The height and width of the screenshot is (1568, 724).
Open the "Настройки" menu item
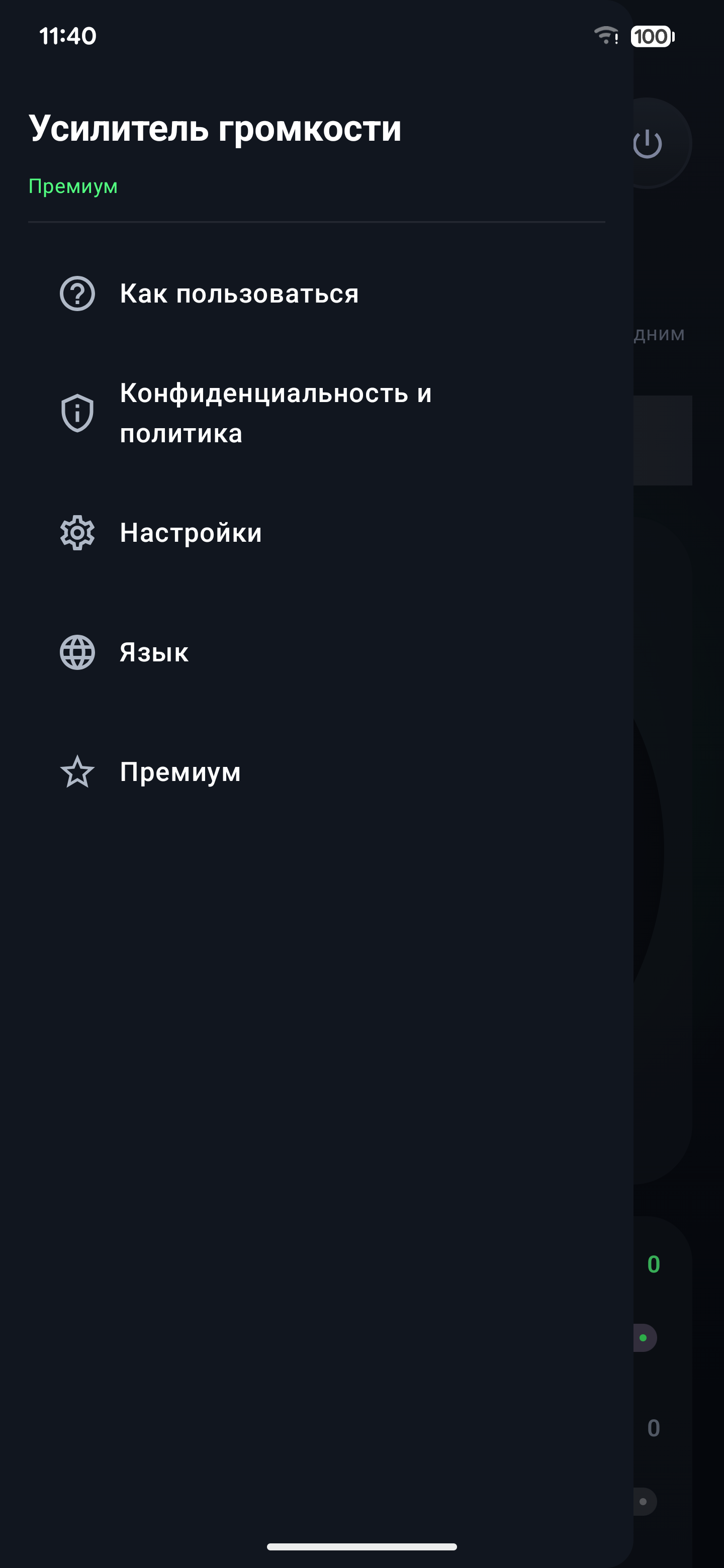point(191,533)
